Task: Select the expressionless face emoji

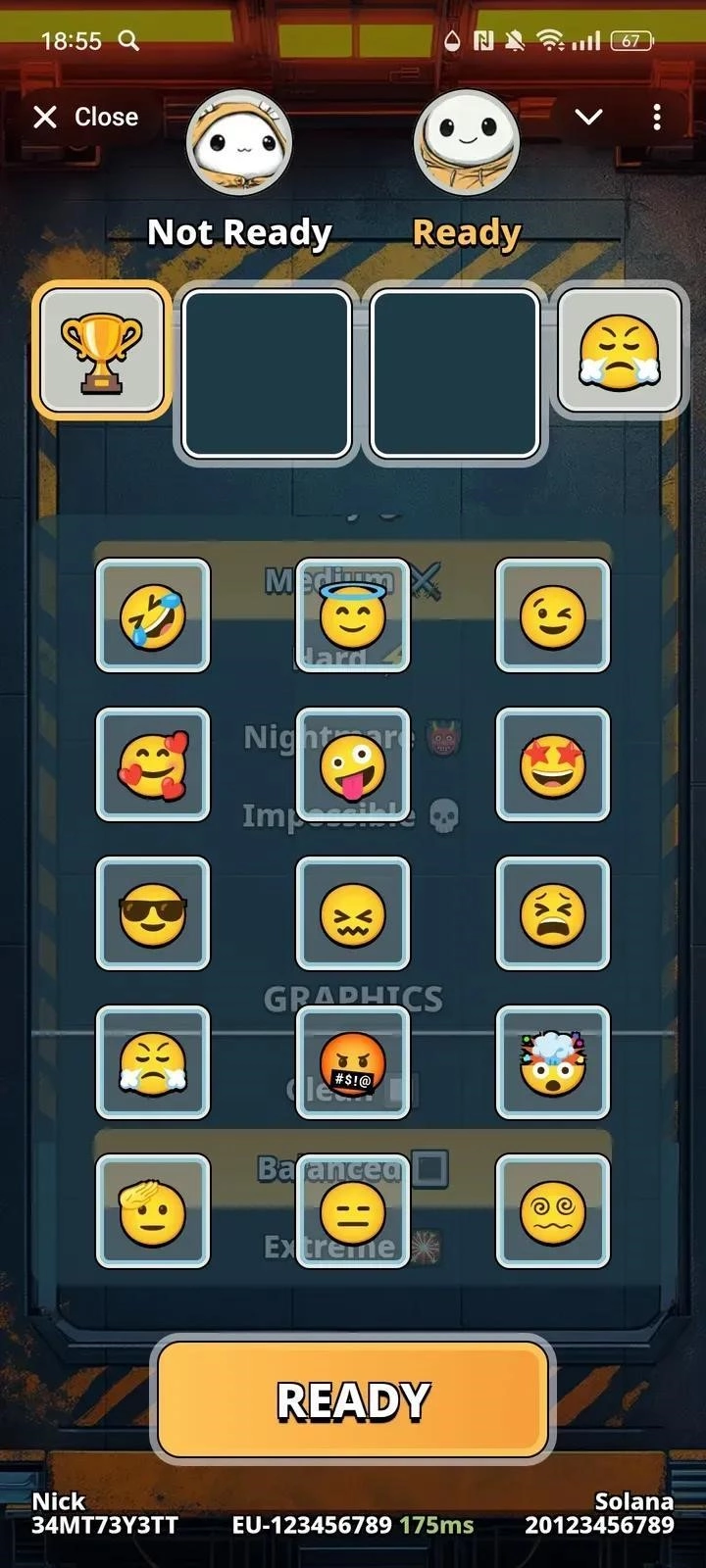Action: point(353,1211)
